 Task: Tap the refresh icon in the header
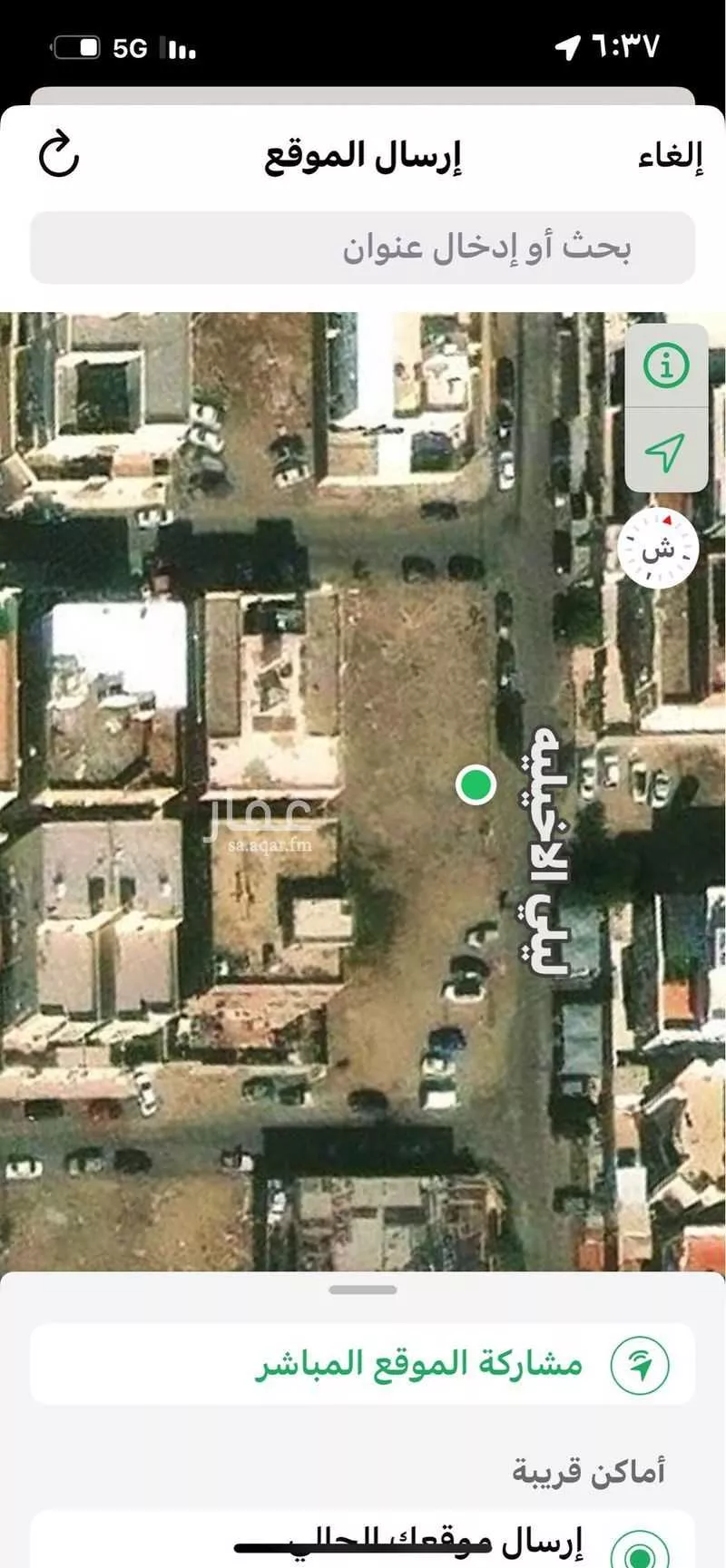58,154
